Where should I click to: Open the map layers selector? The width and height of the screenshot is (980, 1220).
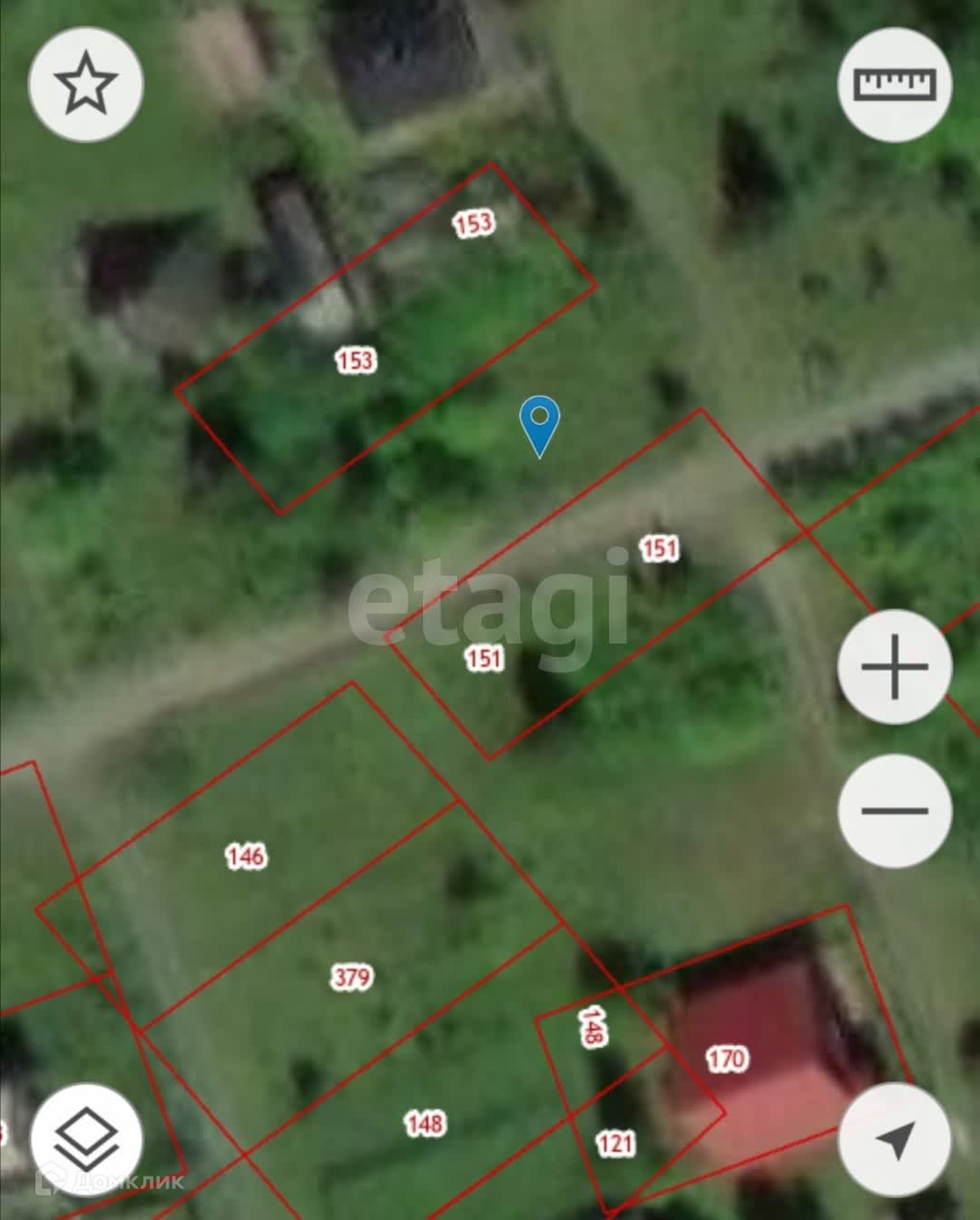pos(86,1138)
